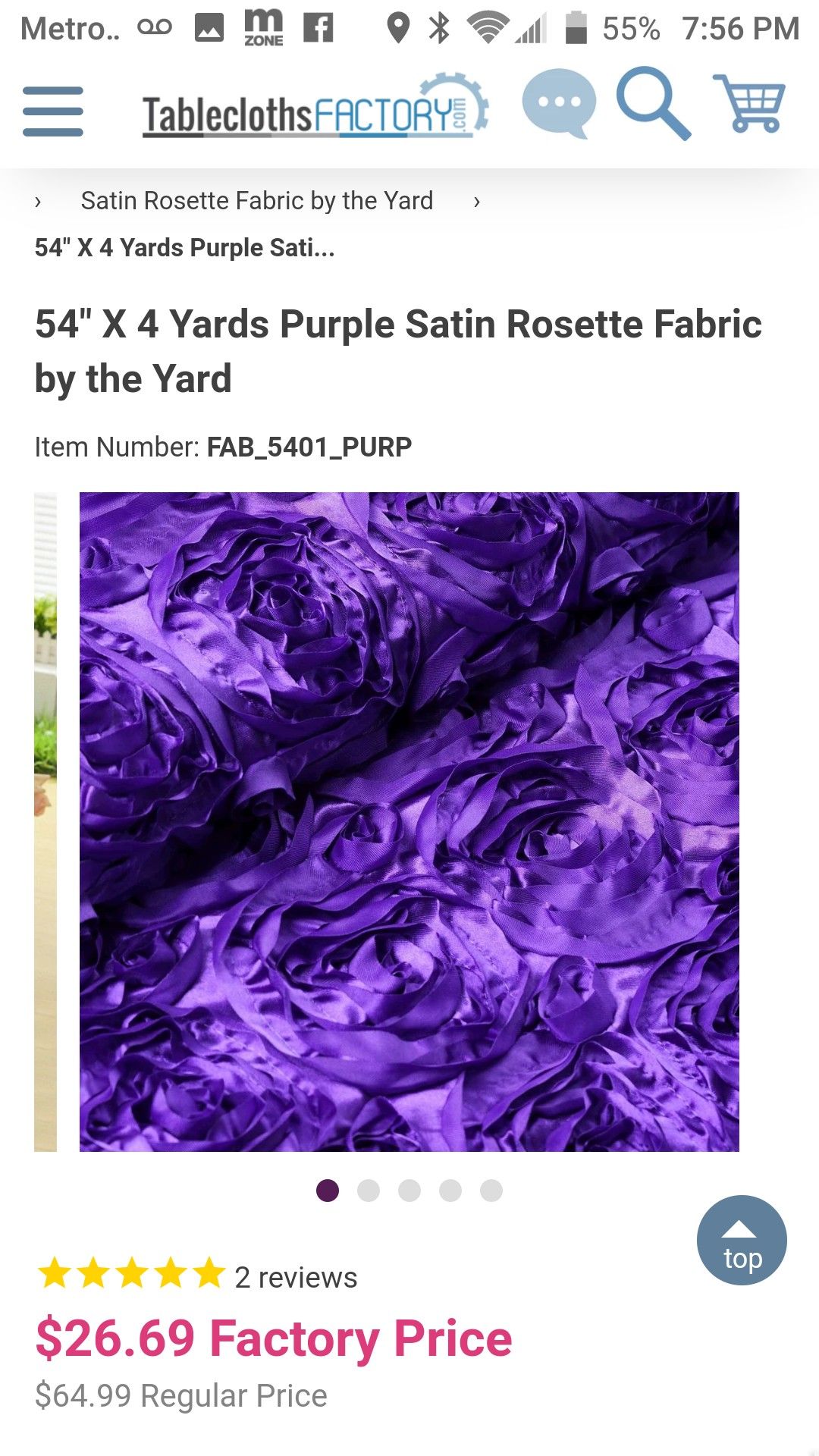Go to Satin Rosette Fabric by the Yard breadcrumb
Viewport: 819px width, 1456px height.
[x=257, y=201]
